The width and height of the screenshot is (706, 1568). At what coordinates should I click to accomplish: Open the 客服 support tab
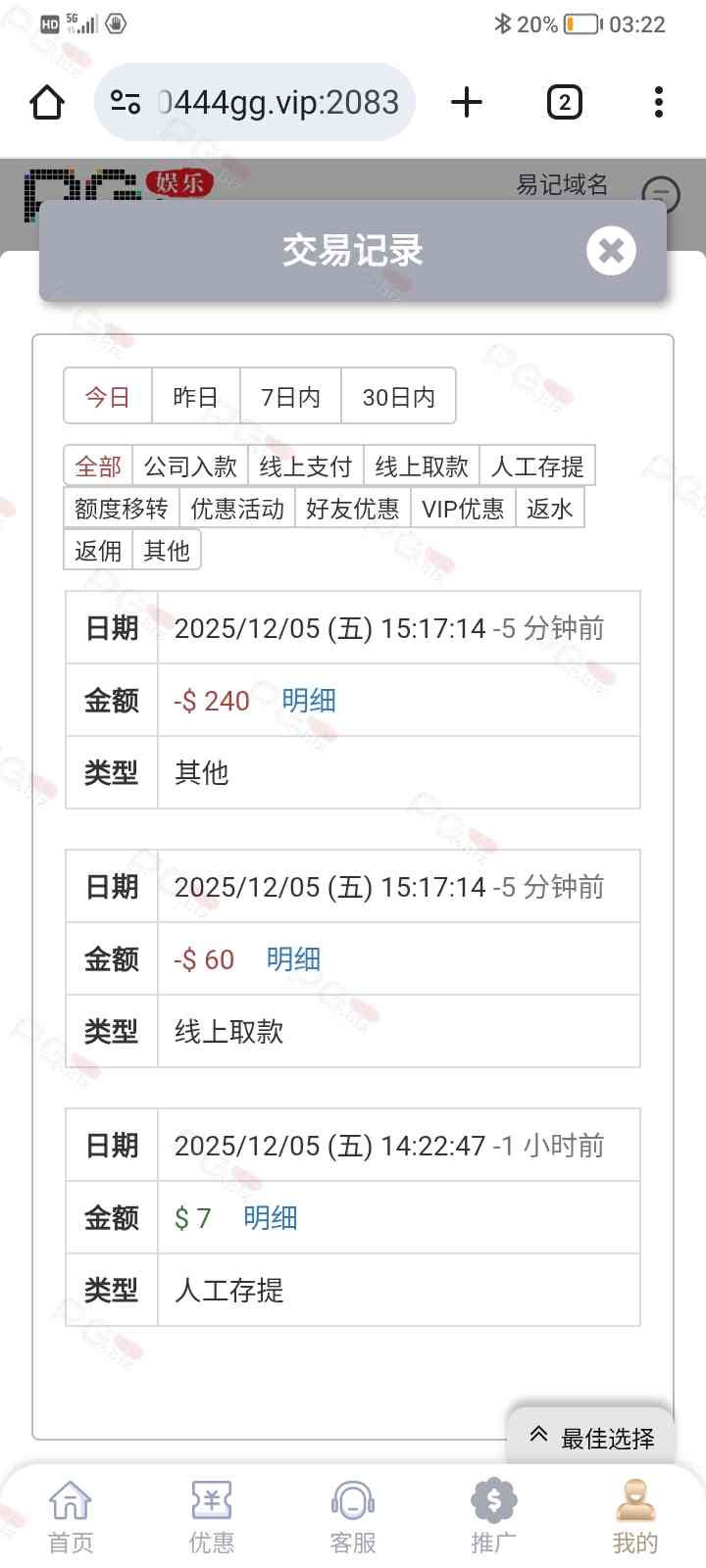tap(353, 1516)
